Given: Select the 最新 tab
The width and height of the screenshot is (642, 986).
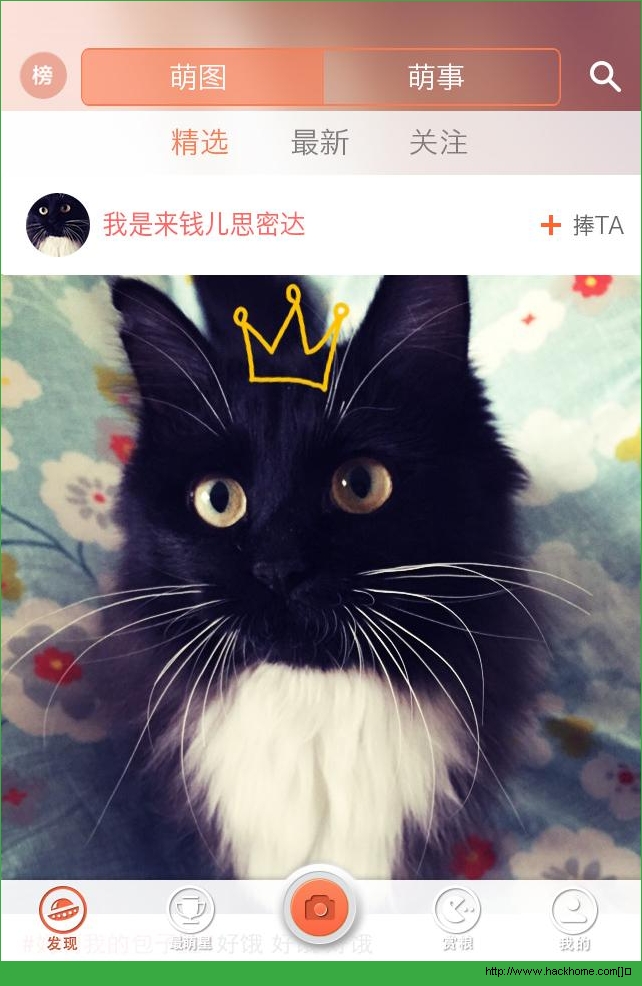Looking at the screenshot, I should [x=320, y=143].
